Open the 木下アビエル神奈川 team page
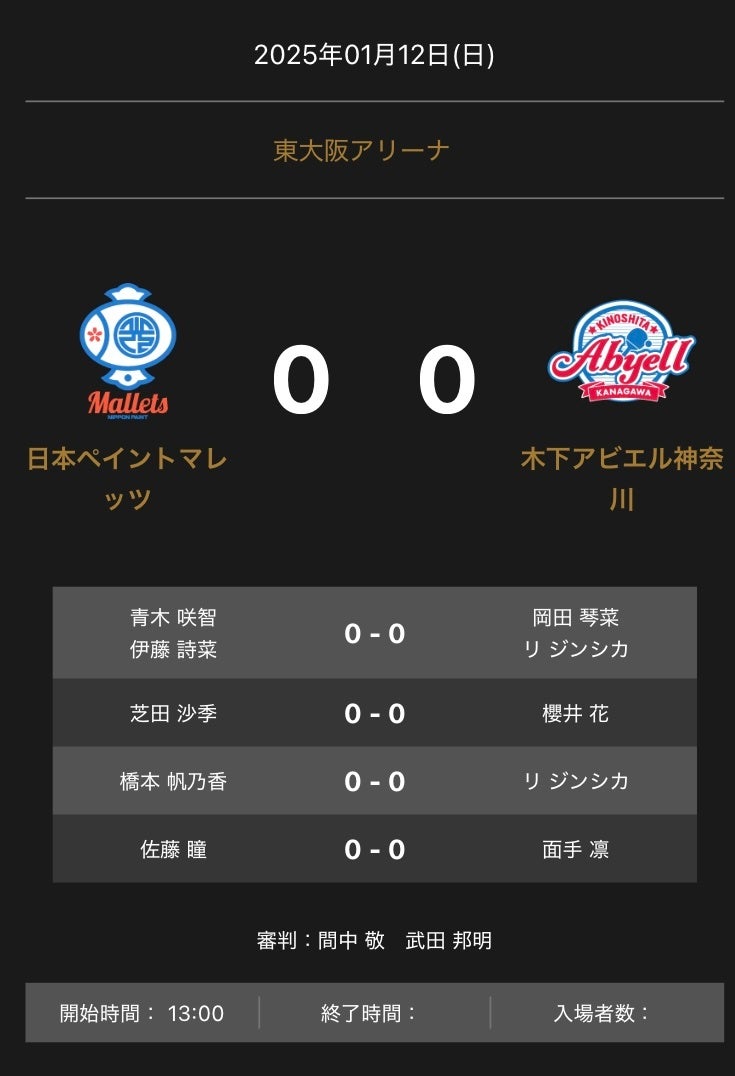The width and height of the screenshot is (735, 1076). pyautogui.click(x=621, y=479)
